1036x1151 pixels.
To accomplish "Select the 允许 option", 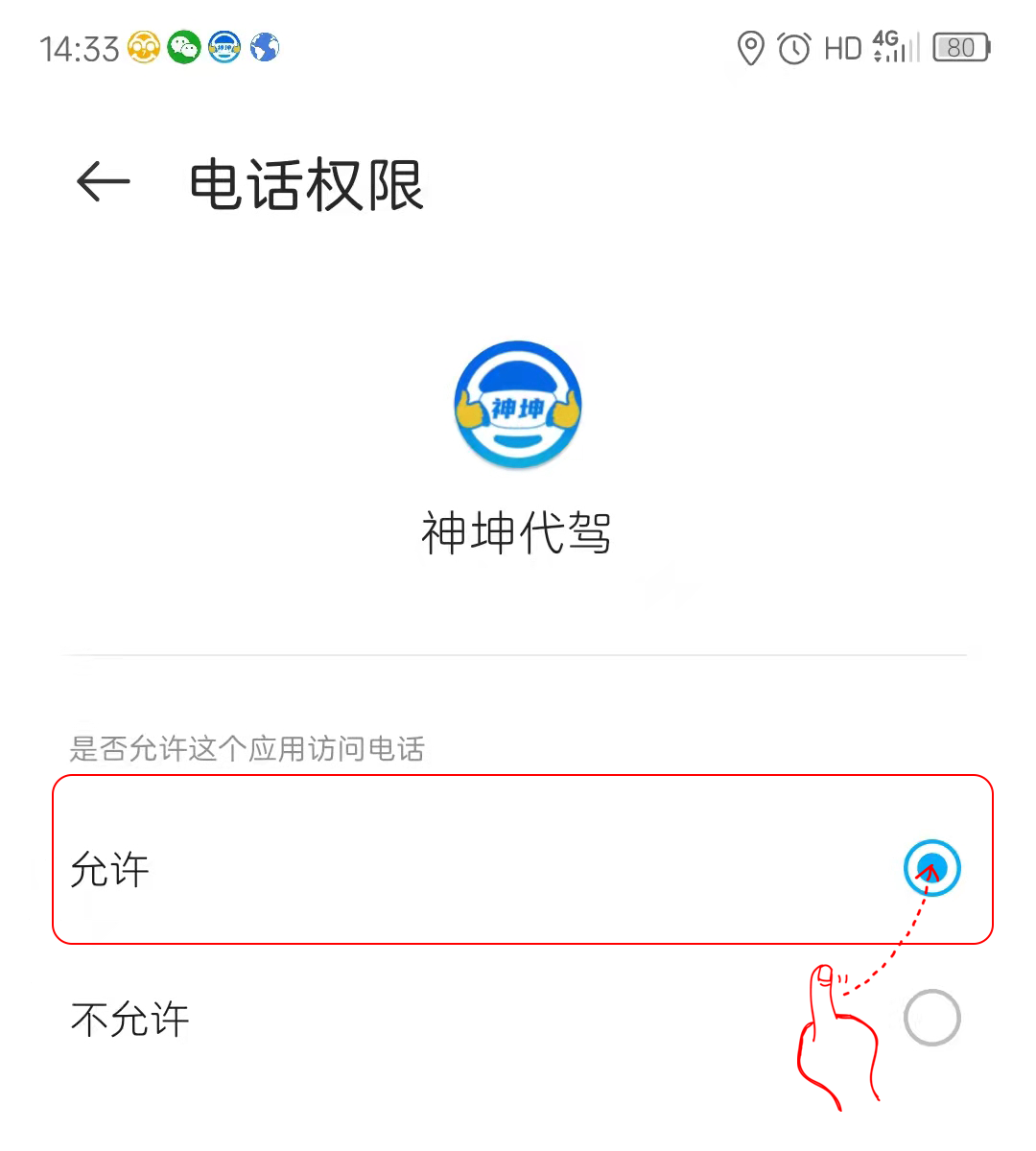I will [x=931, y=868].
